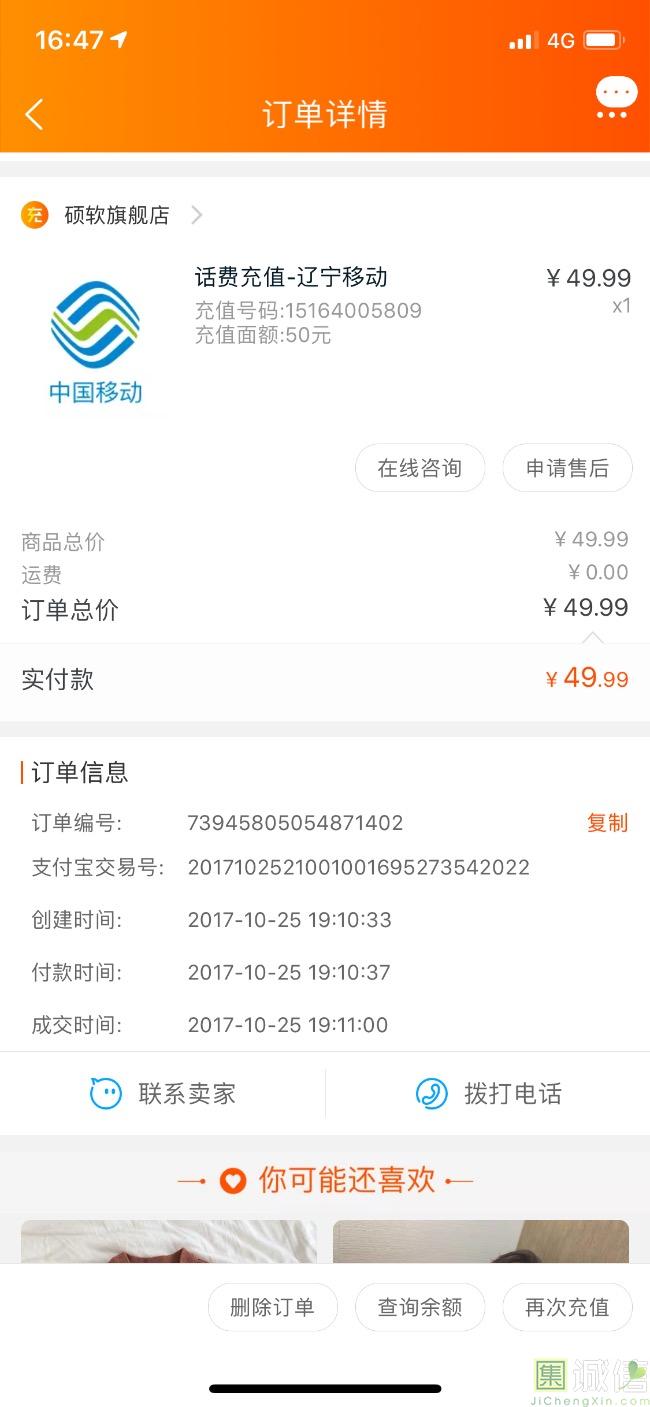Open the 话费充值-辽宁移动 product item
Viewport: 650px width, 1407px height.
(x=291, y=278)
